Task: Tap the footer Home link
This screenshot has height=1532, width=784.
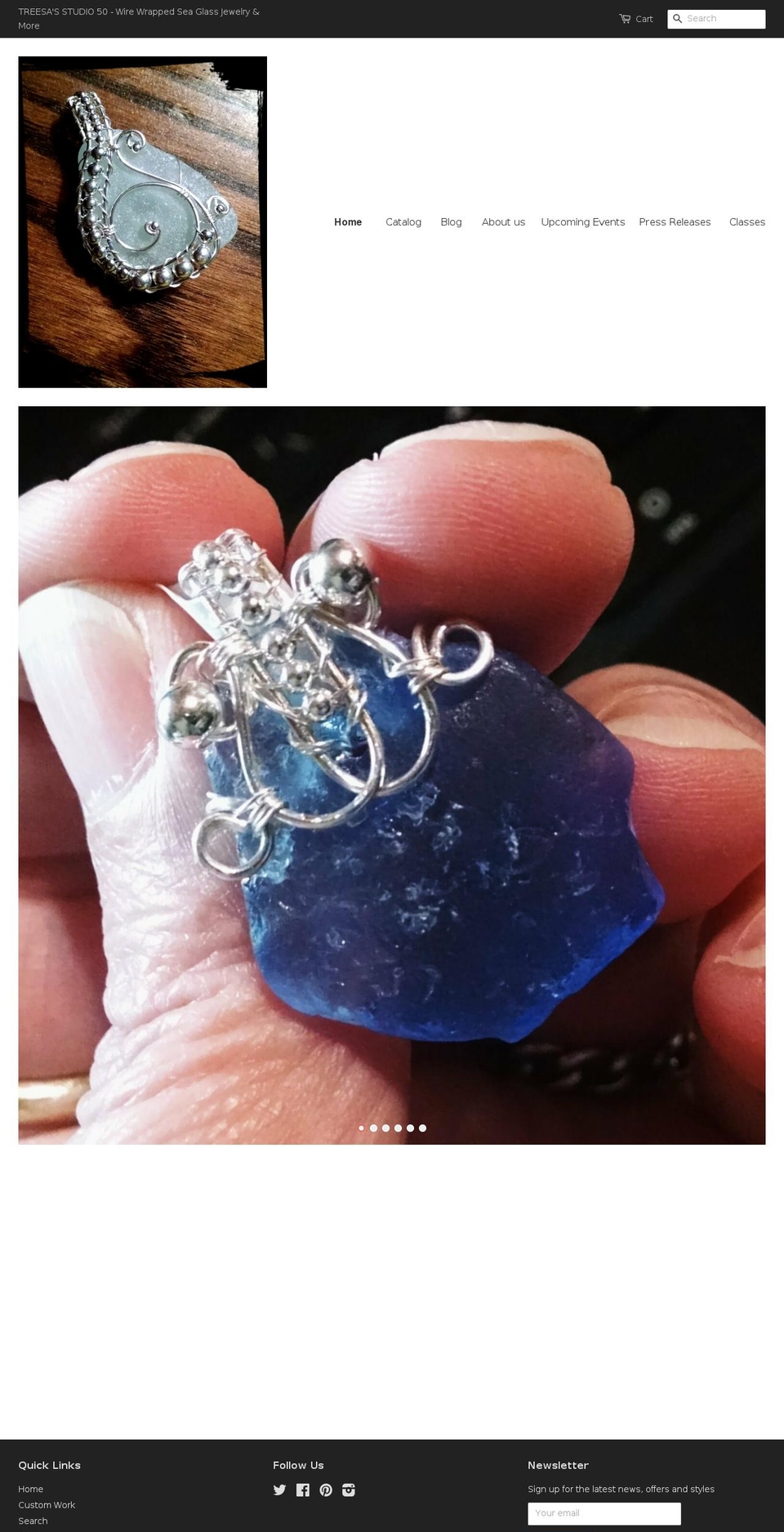Action: pos(31,1489)
